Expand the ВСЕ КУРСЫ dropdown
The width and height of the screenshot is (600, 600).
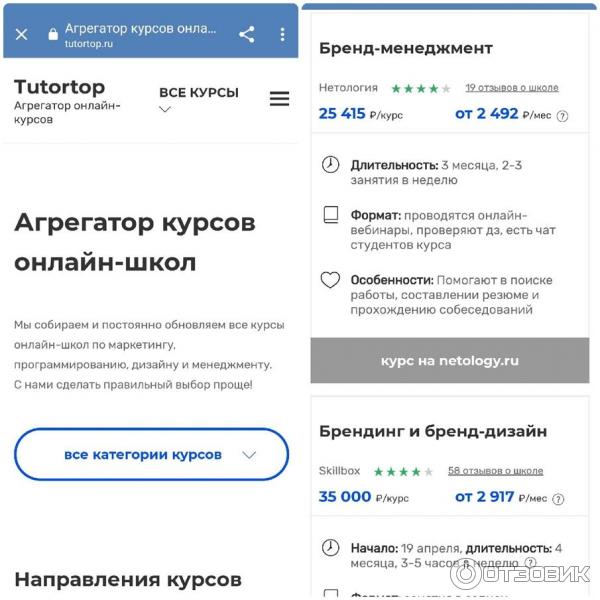click(x=198, y=100)
